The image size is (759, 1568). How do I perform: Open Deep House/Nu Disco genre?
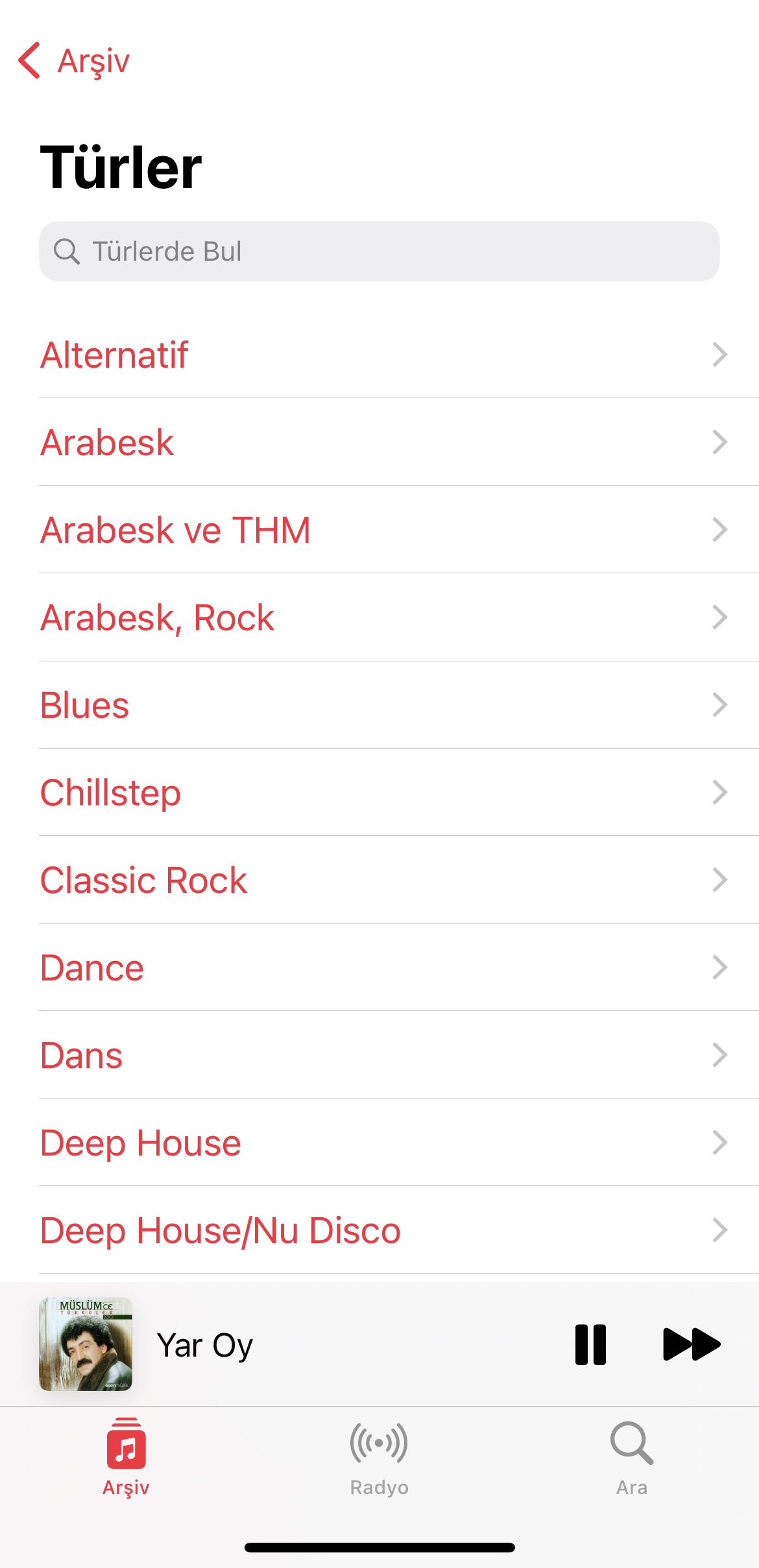[379, 1230]
